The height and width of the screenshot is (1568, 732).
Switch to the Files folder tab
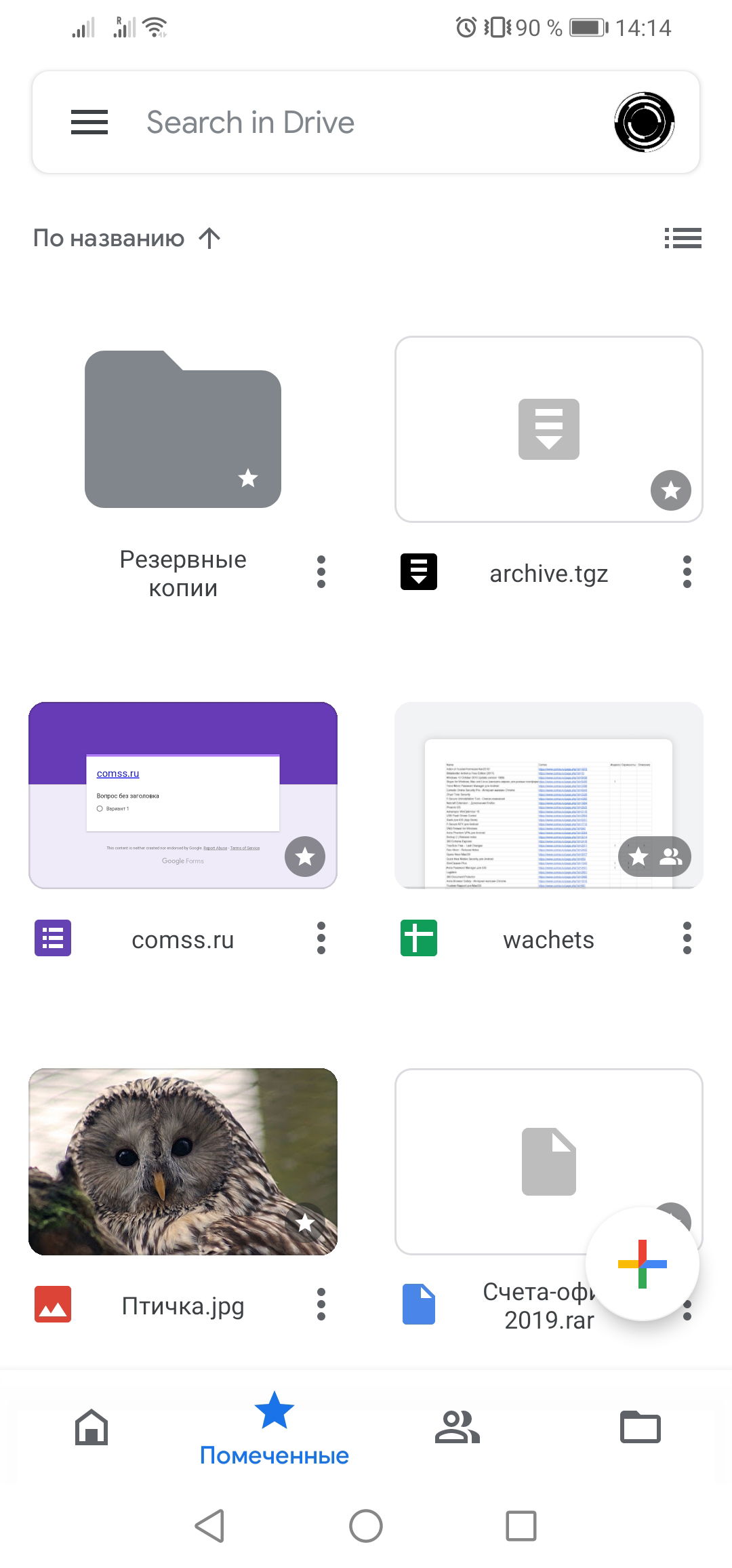coord(640,1427)
